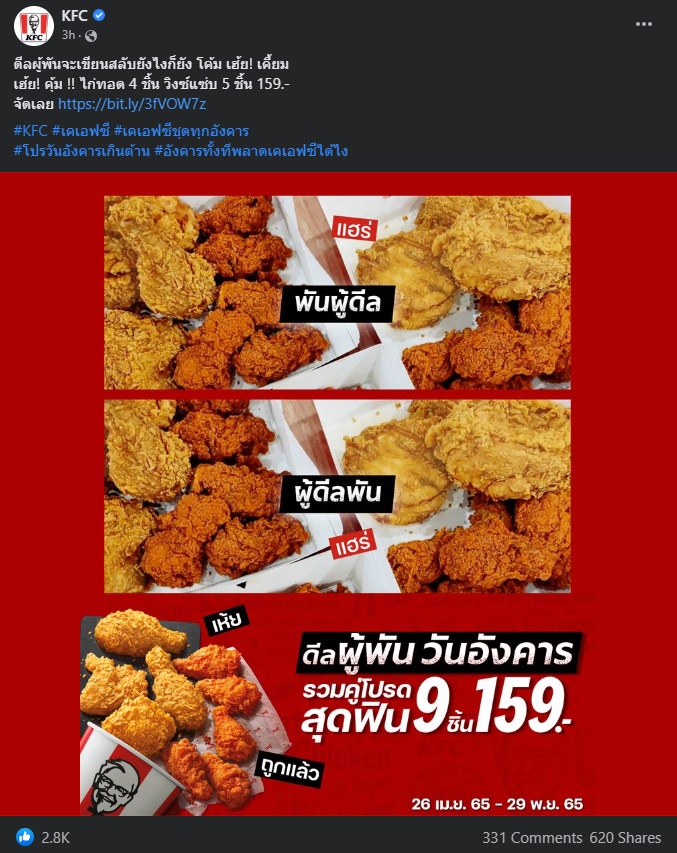View the 331 Comments
This screenshot has height=853, width=677.
point(531,837)
